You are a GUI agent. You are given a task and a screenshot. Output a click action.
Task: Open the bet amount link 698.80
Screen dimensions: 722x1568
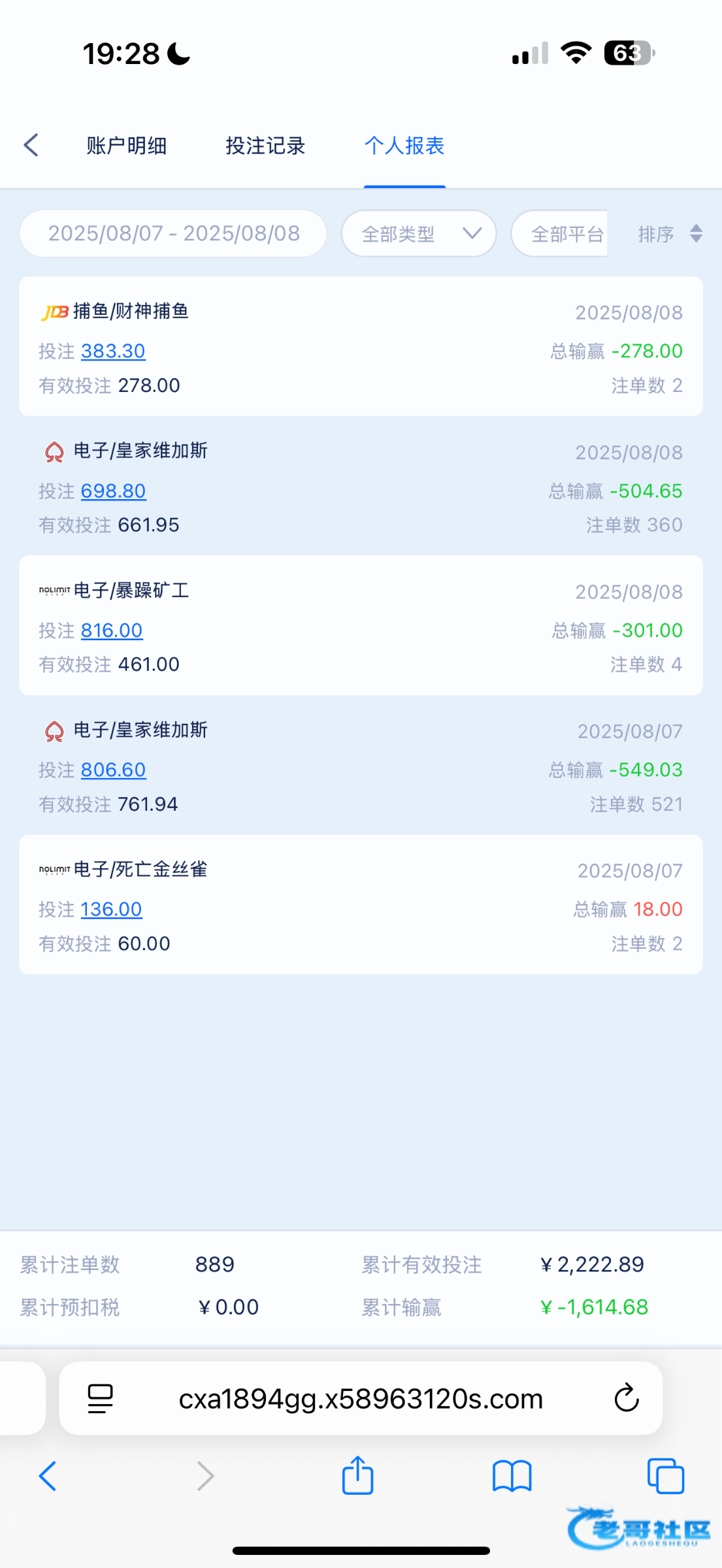(114, 491)
